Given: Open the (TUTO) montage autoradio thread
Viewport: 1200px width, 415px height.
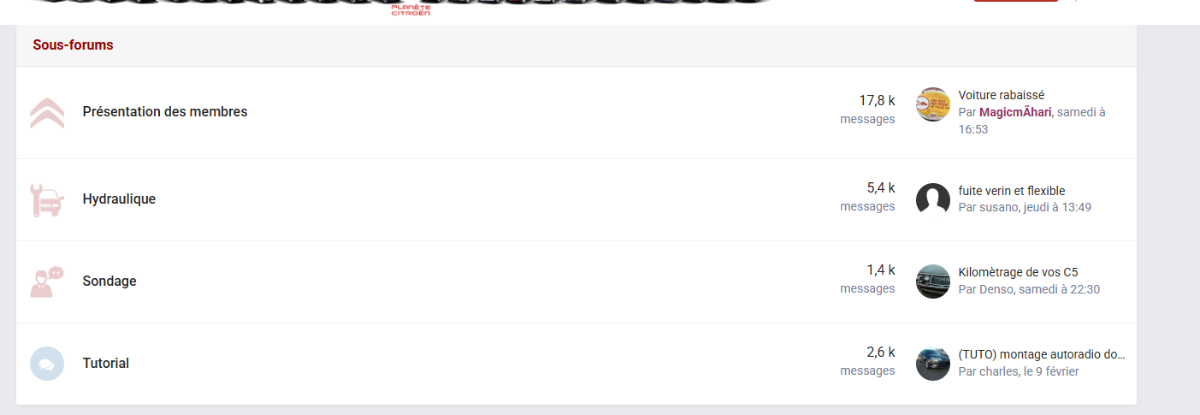Looking at the screenshot, I should [x=1041, y=354].
